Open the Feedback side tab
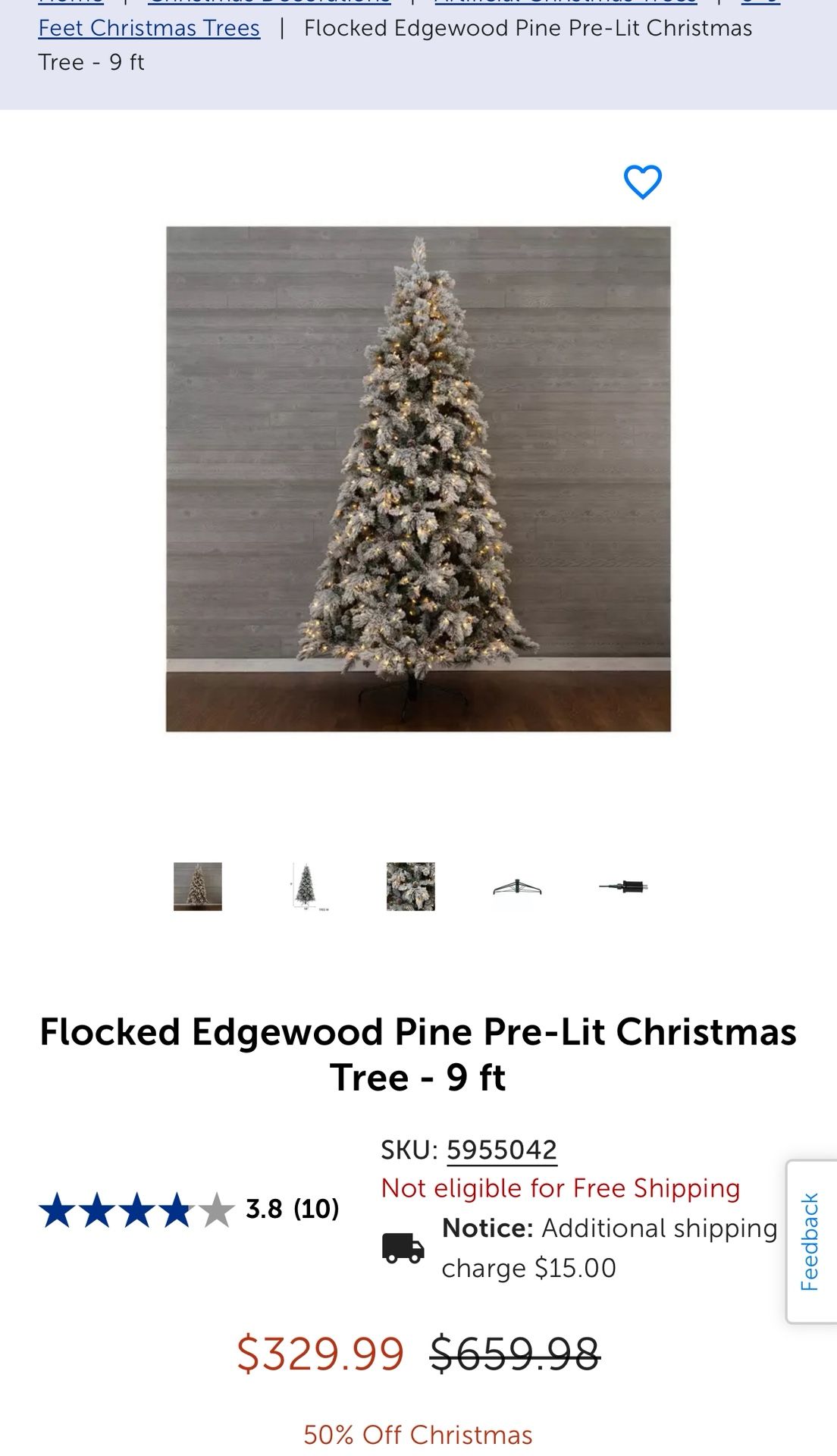 click(810, 1241)
